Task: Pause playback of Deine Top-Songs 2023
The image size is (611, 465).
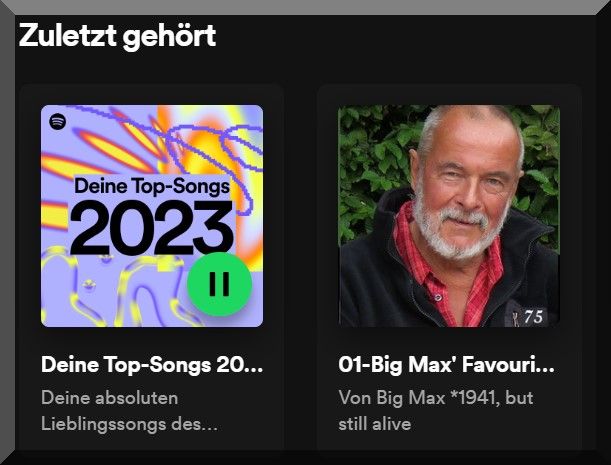Action: click(x=220, y=284)
